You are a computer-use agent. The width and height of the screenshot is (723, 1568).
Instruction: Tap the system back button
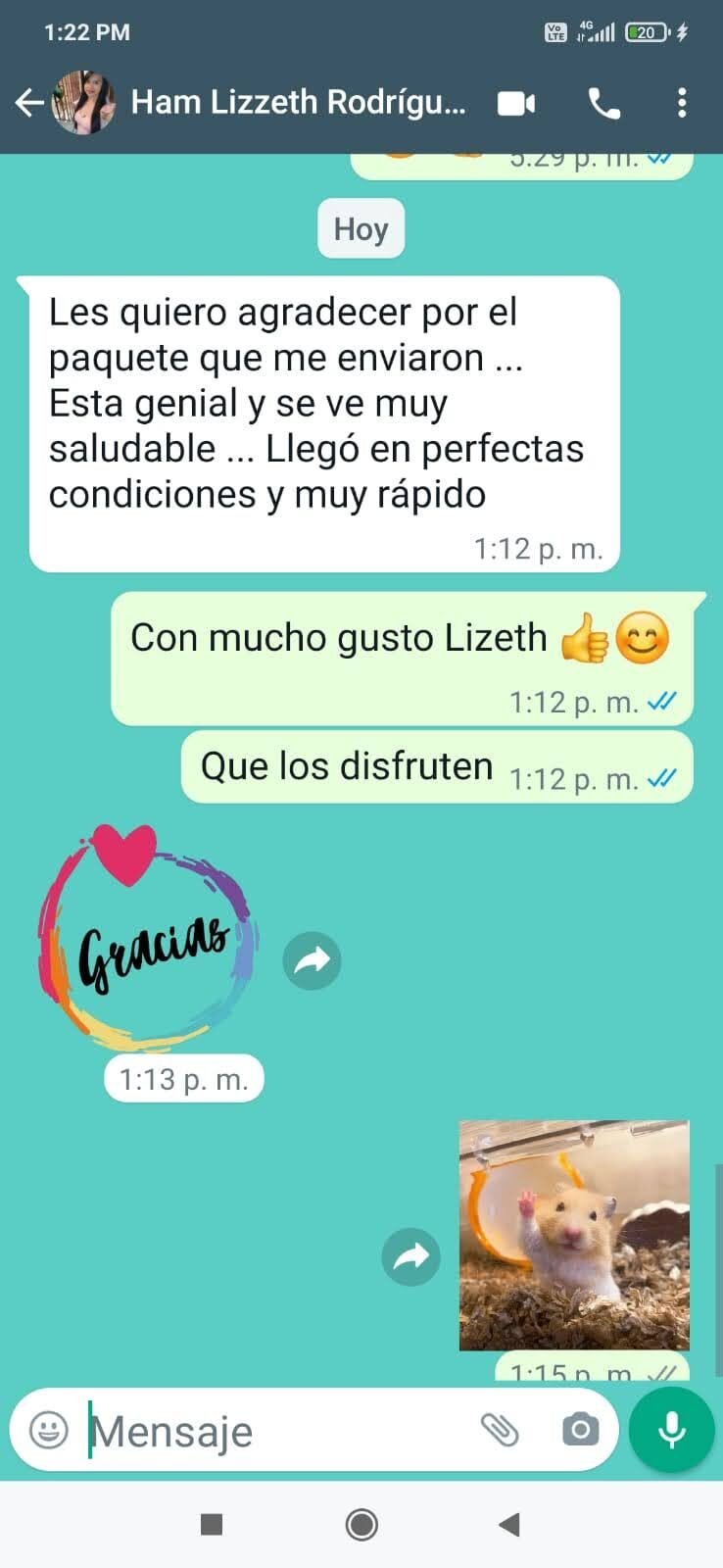508,1524
